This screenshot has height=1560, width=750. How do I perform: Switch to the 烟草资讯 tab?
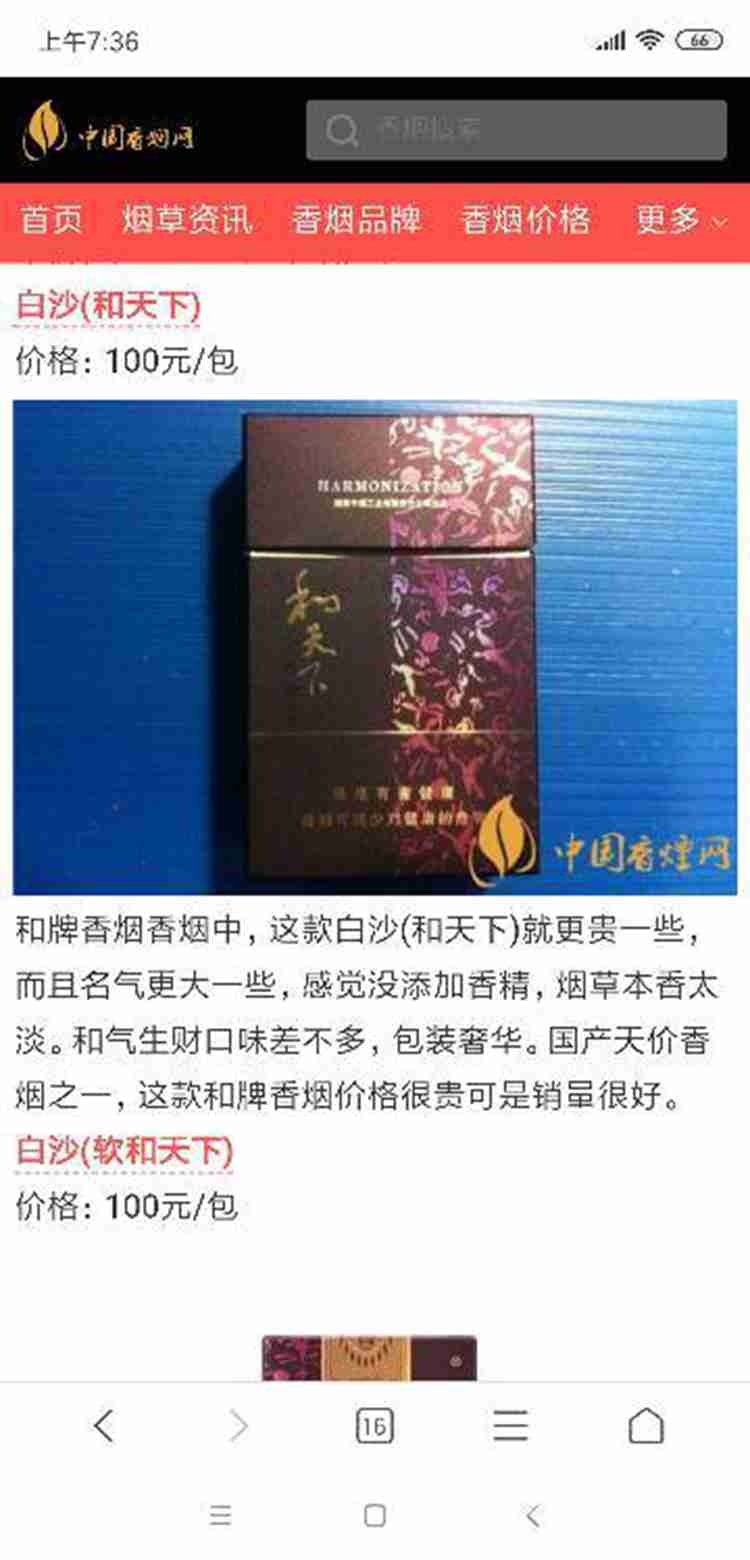[188, 220]
